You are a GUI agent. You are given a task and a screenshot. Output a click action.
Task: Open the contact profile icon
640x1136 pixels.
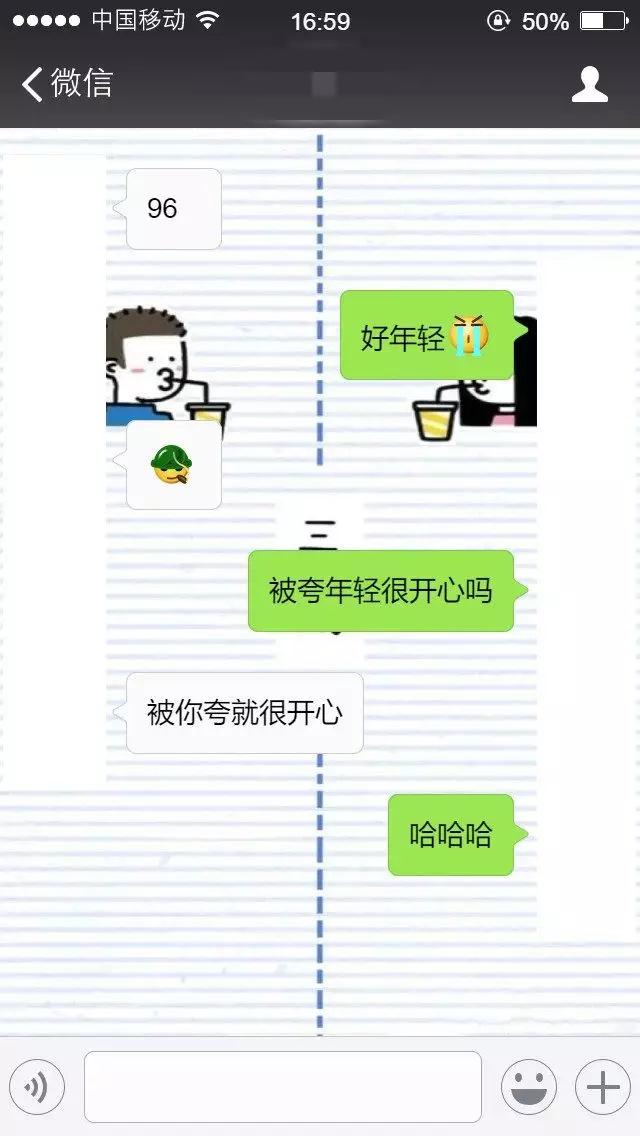[589, 85]
